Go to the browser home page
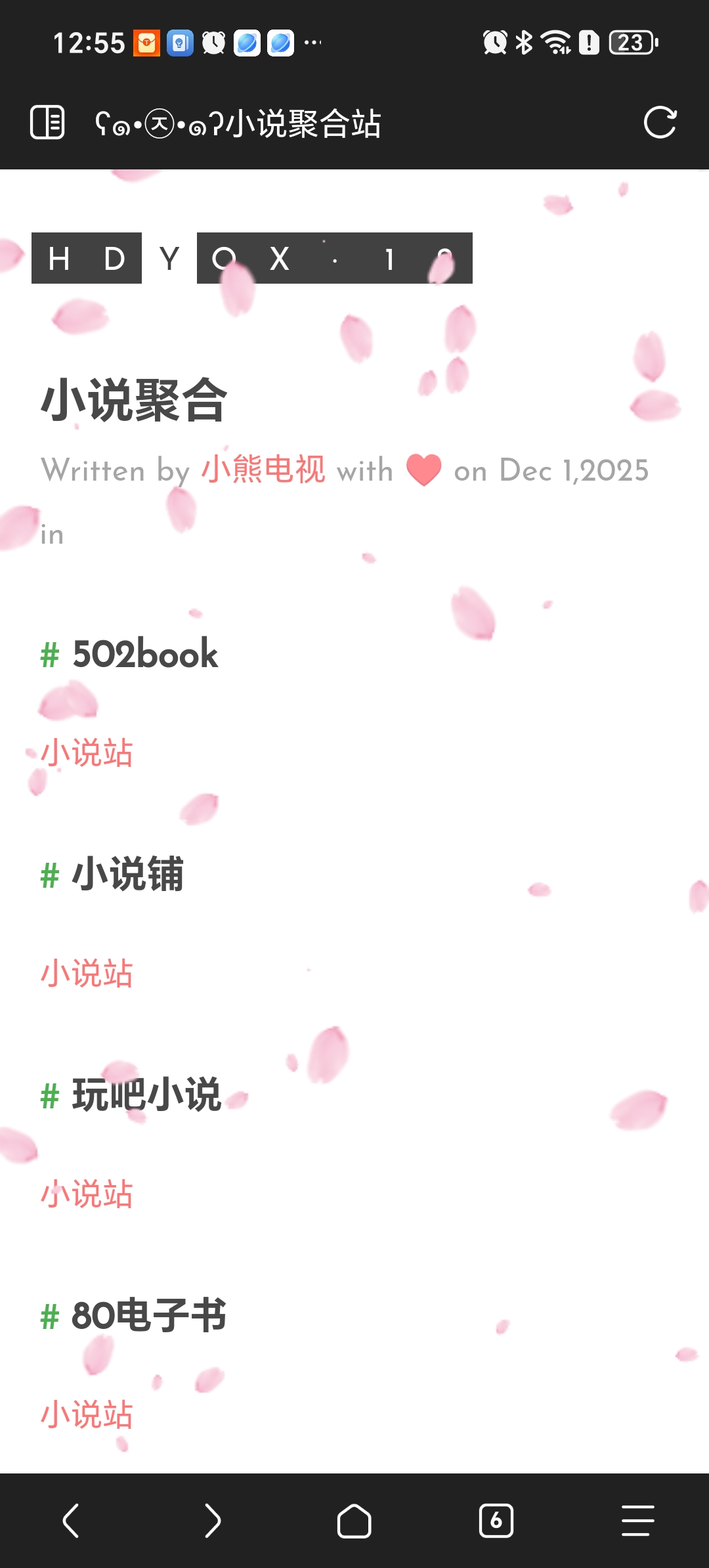This screenshot has height=1568, width=709. pos(354,1521)
